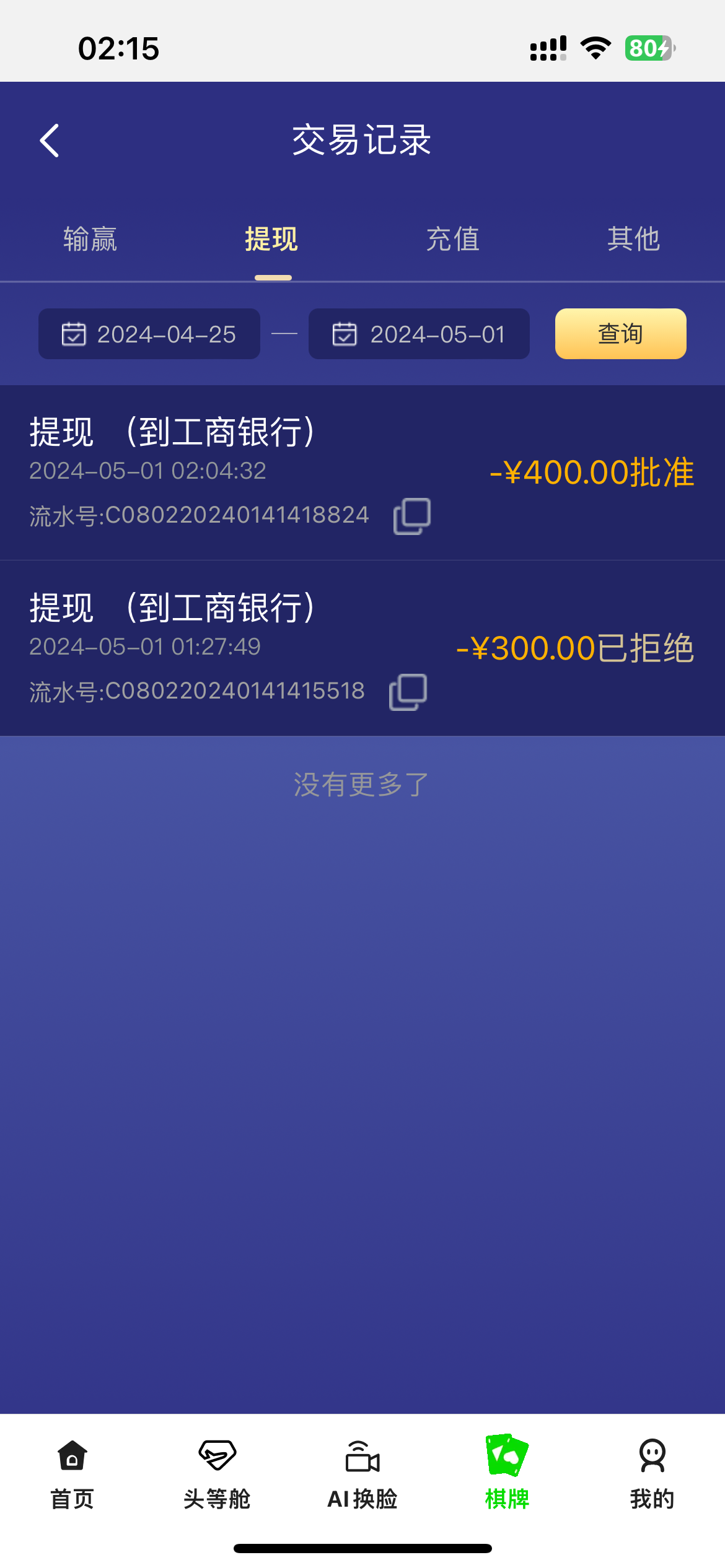Tap the back arrow to leave 交易记录
The width and height of the screenshot is (725, 1568).
[50, 140]
